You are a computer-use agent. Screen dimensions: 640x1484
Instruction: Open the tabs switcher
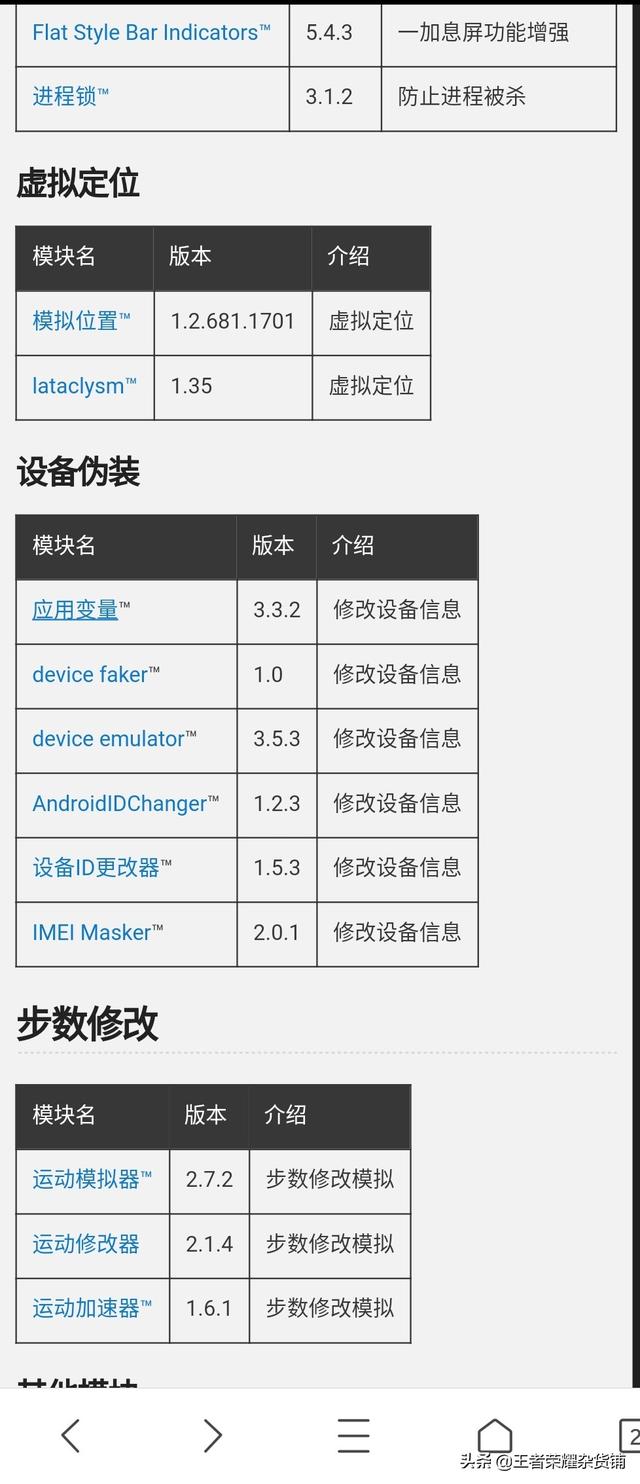(630, 1436)
